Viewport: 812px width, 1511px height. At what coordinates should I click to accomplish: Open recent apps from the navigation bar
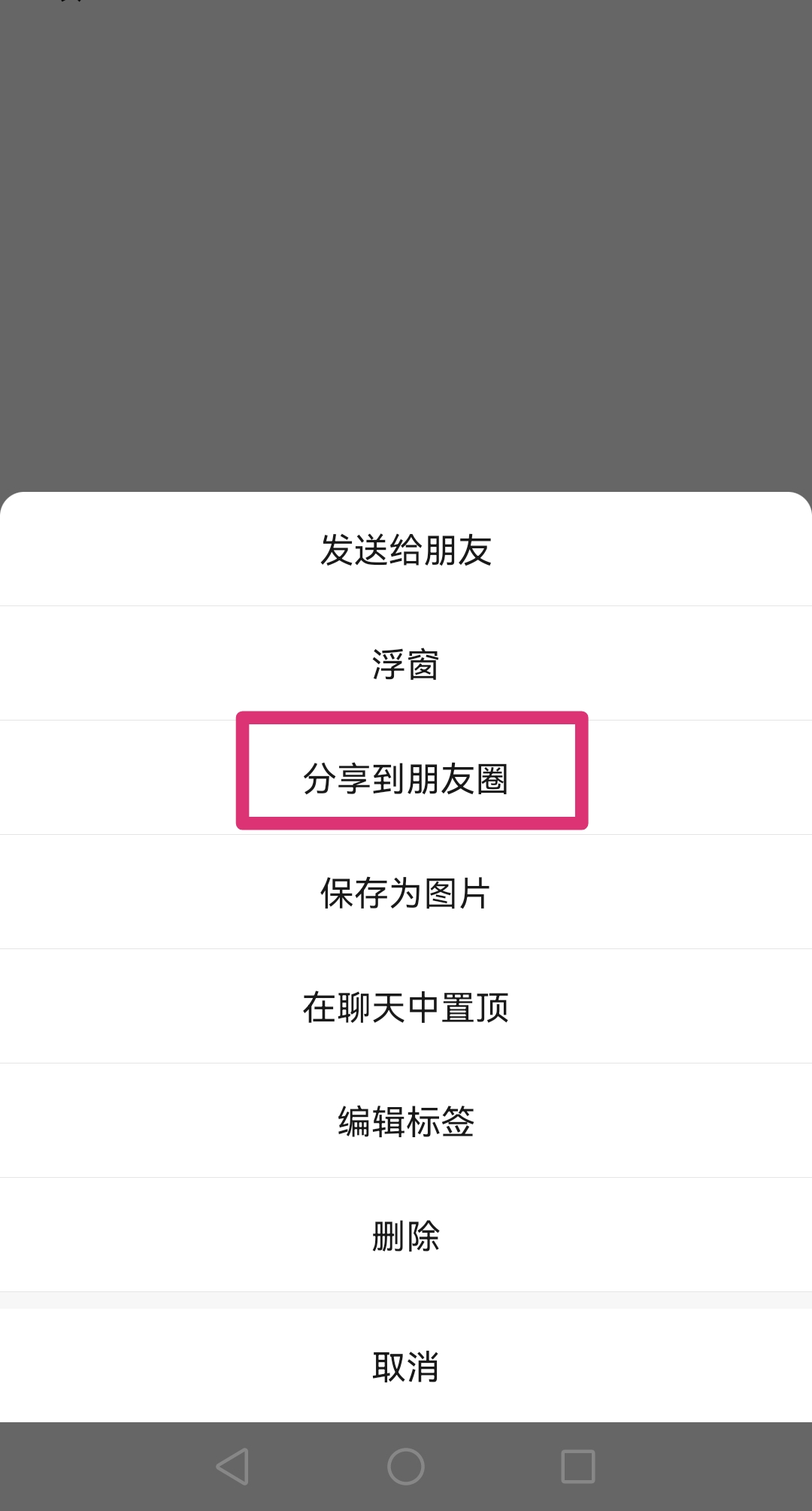pyautogui.click(x=578, y=1466)
